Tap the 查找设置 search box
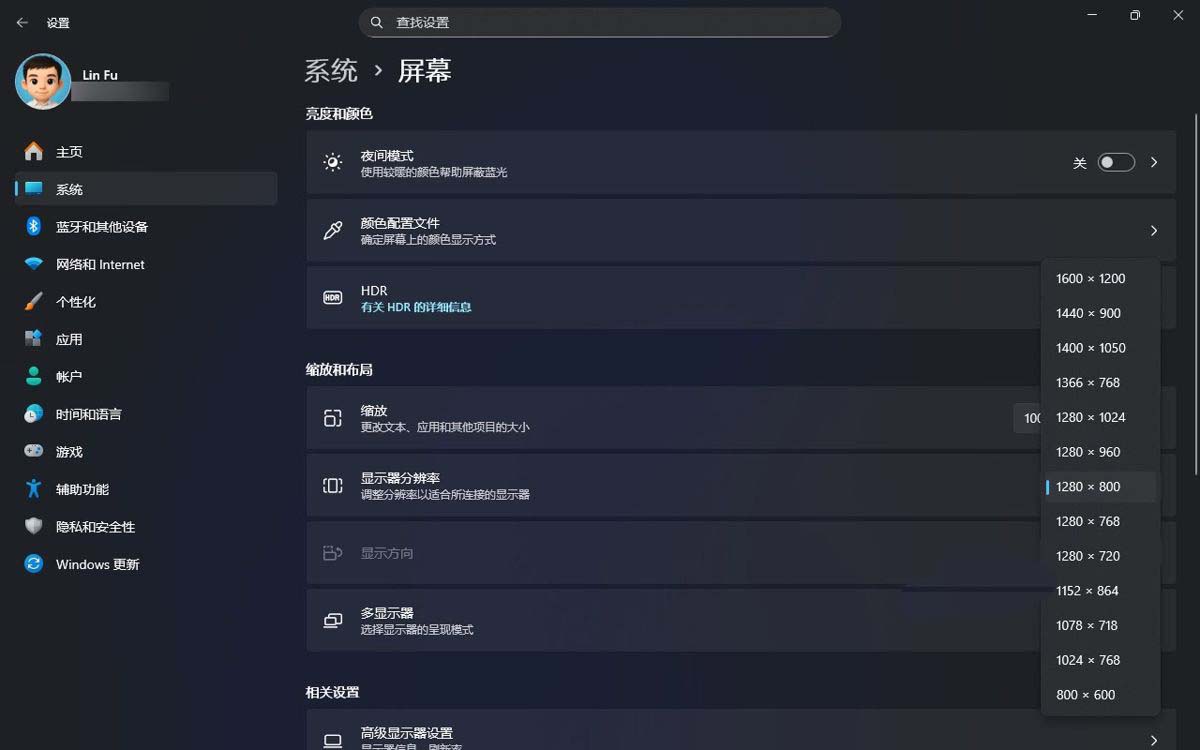Screen dimensions: 1200x750 600,22
